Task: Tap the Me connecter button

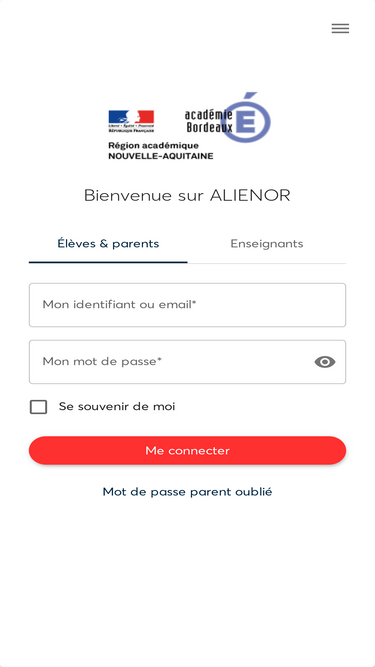Action: point(188,450)
